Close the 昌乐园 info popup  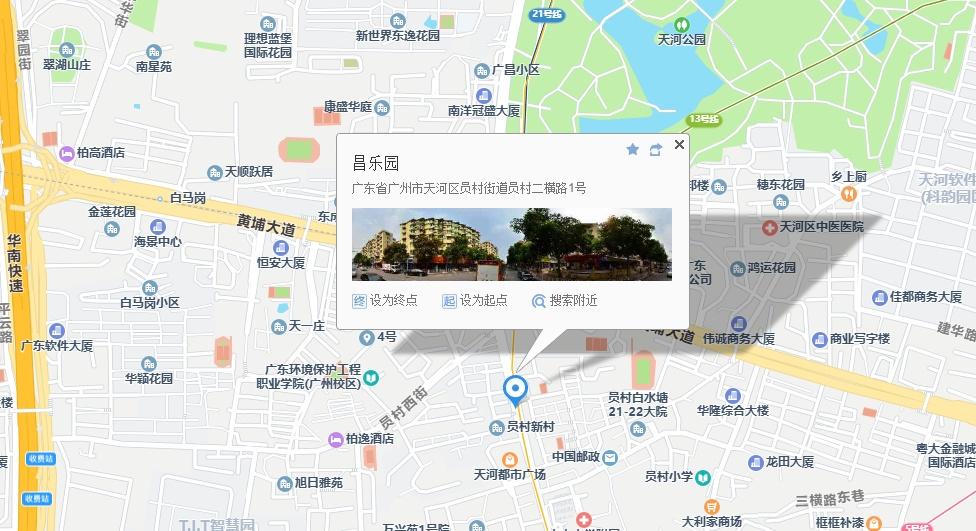[x=680, y=145]
